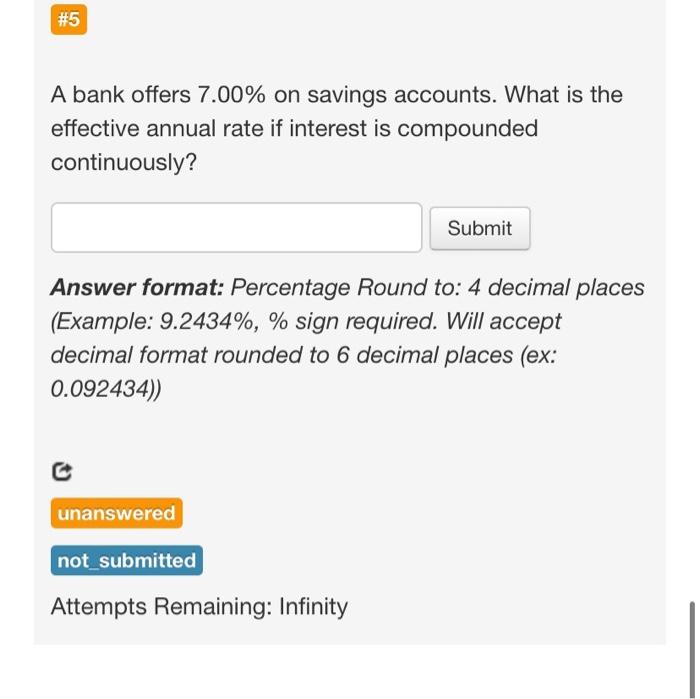700x699 pixels.
Task: Submit the answer
Action: tap(480, 228)
